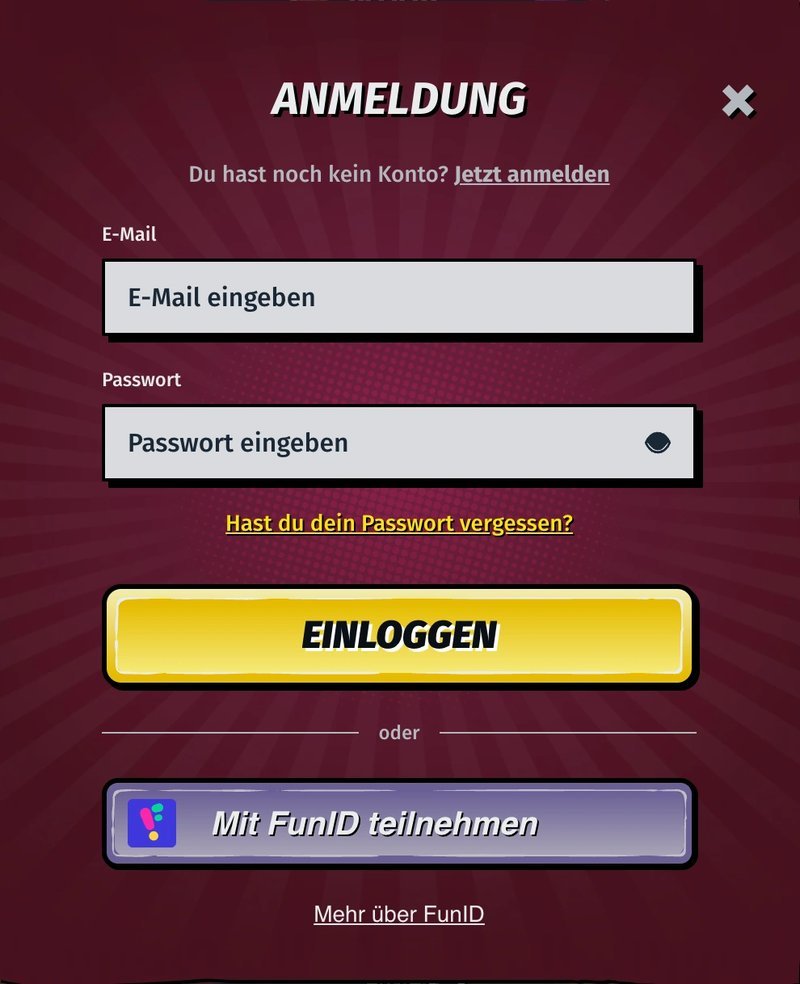Click the 'oder' divider line

[400, 731]
